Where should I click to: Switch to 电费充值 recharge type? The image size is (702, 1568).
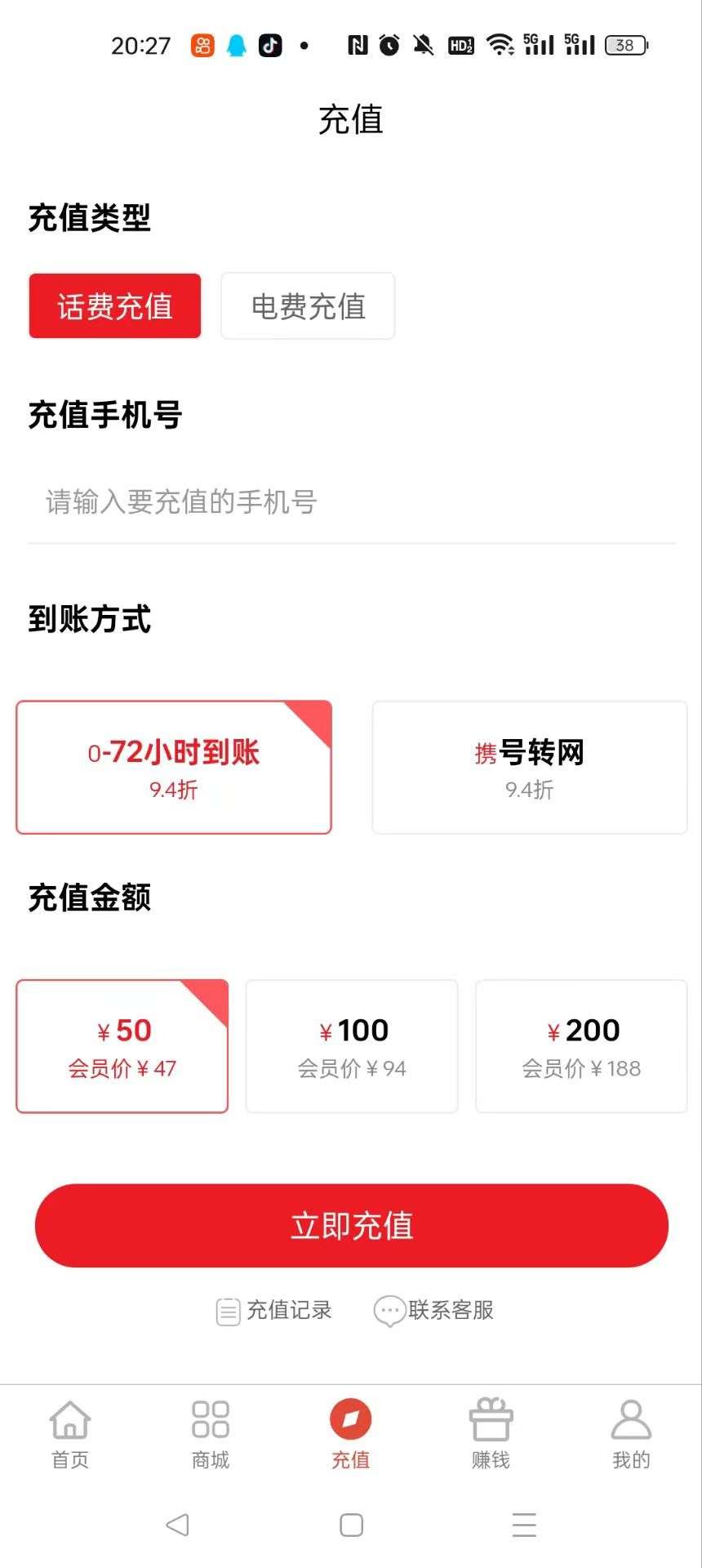click(308, 306)
